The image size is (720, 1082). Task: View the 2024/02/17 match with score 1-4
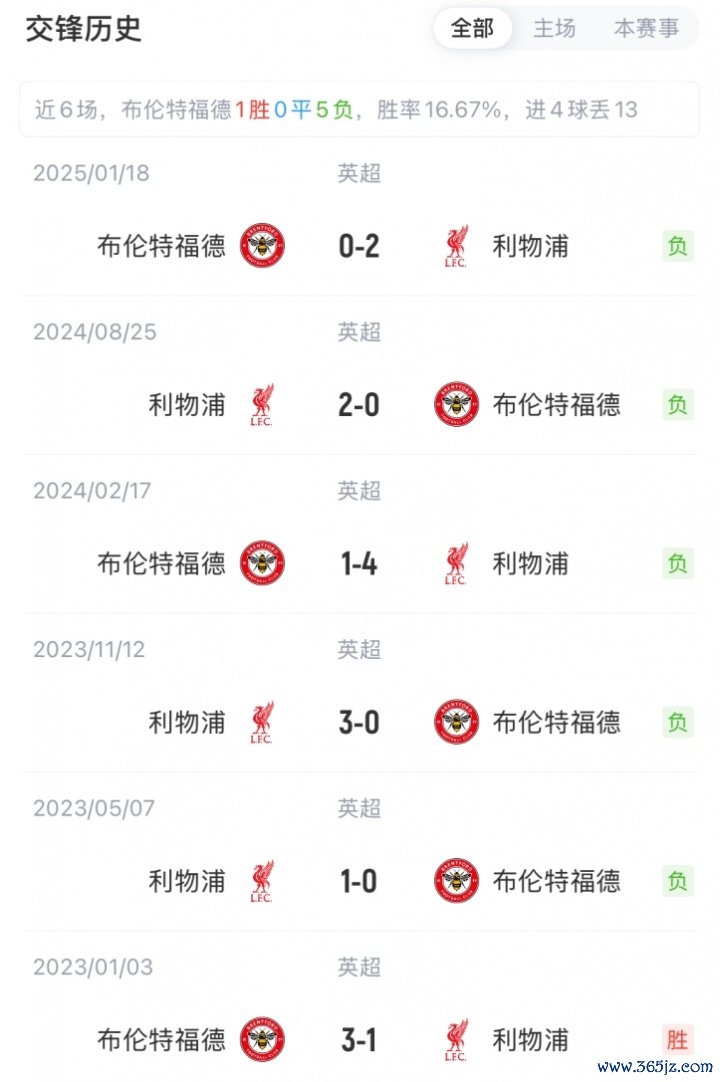[x=359, y=563]
